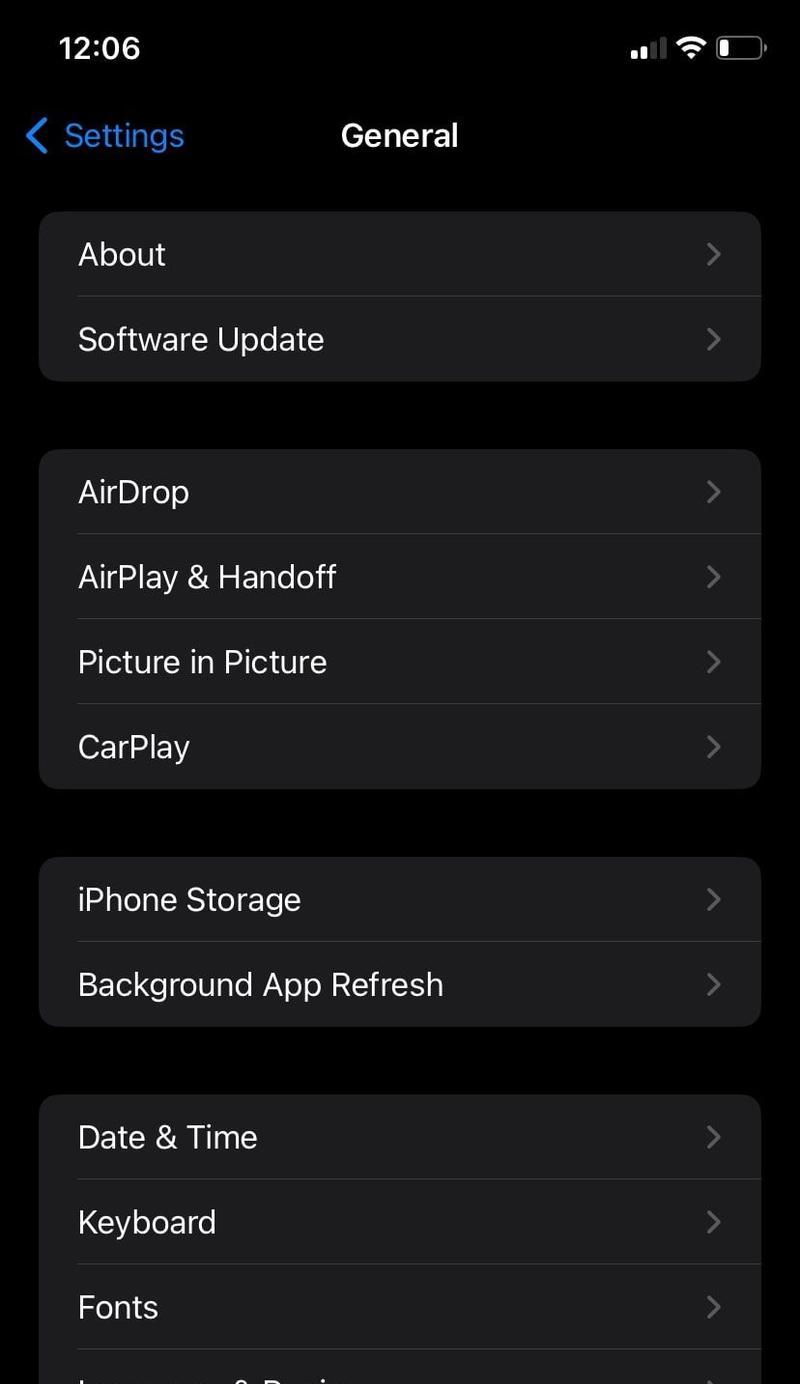Open Software Update
Screen dimensions: 800x1384
coord(400,339)
